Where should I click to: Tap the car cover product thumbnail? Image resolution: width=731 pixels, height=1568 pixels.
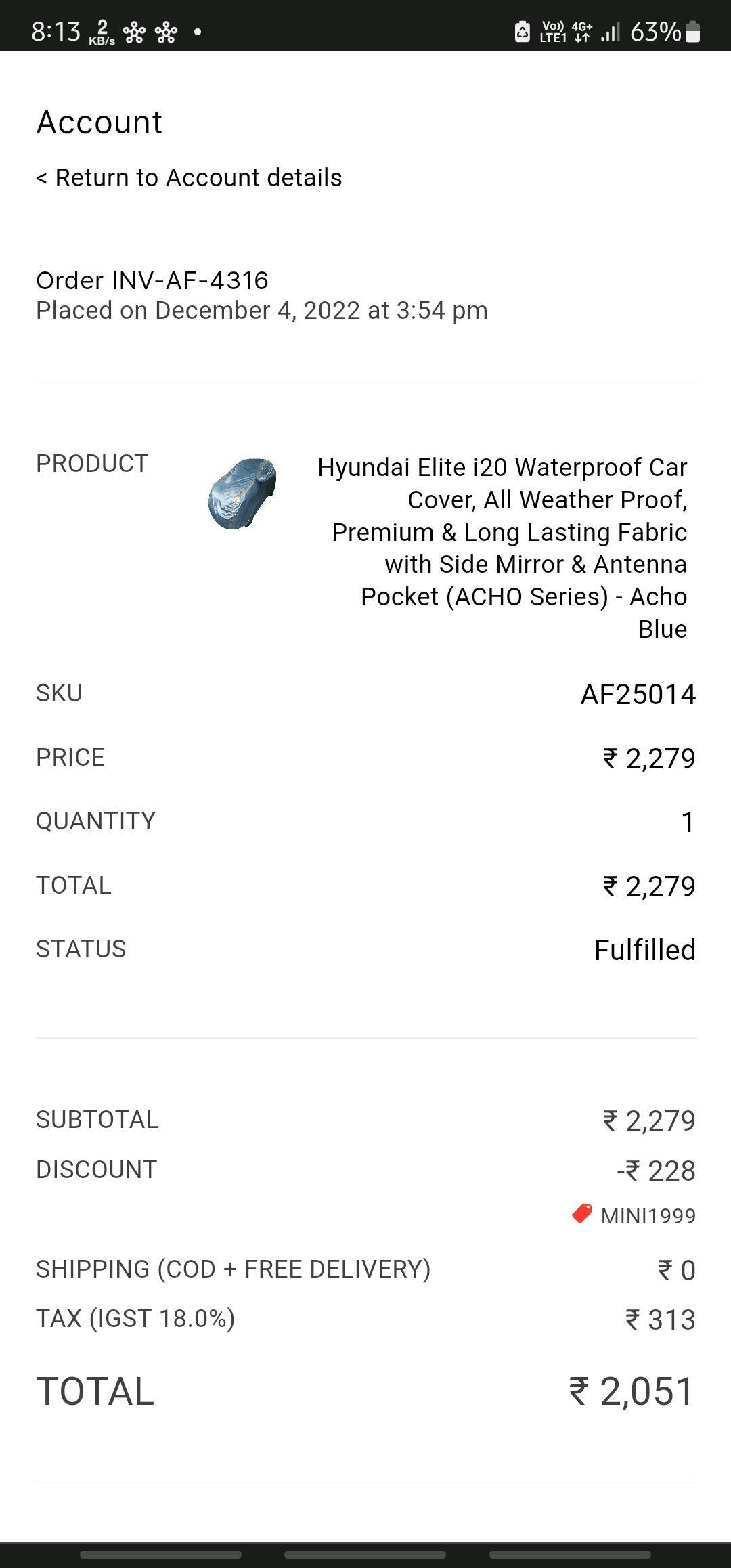coord(242,494)
